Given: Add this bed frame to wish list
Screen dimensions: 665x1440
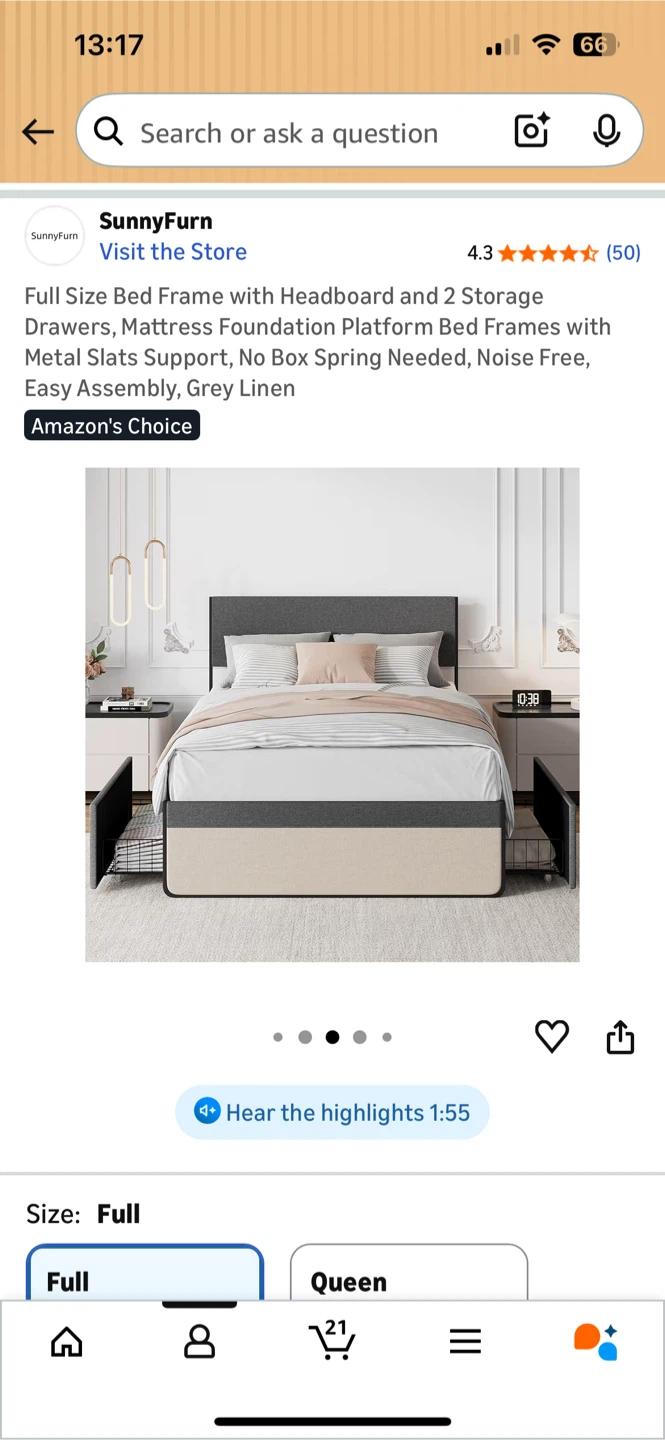Looking at the screenshot, I should pos(552,1037).
